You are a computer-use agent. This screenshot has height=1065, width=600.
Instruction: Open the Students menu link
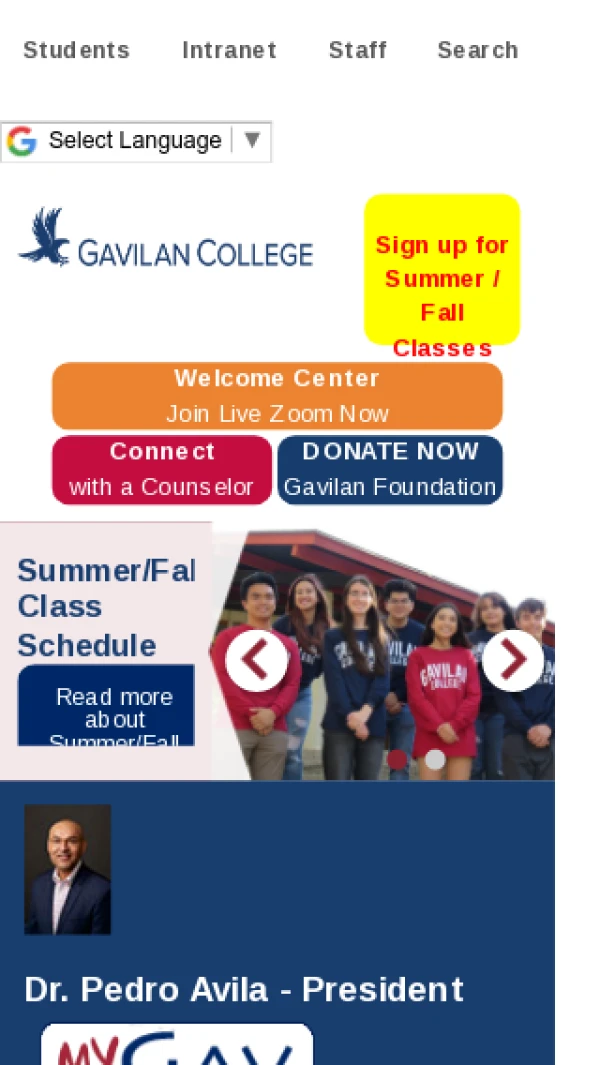[76, 50]
